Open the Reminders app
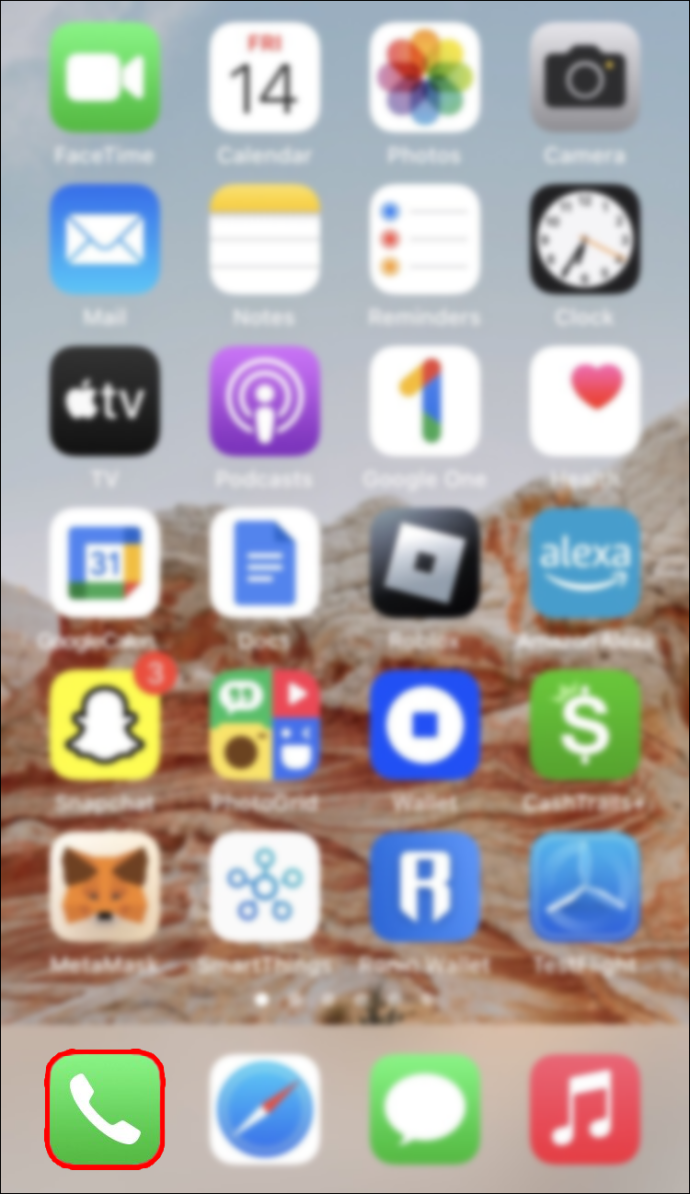Screen dimensions: 690x1194 [424, 239]
